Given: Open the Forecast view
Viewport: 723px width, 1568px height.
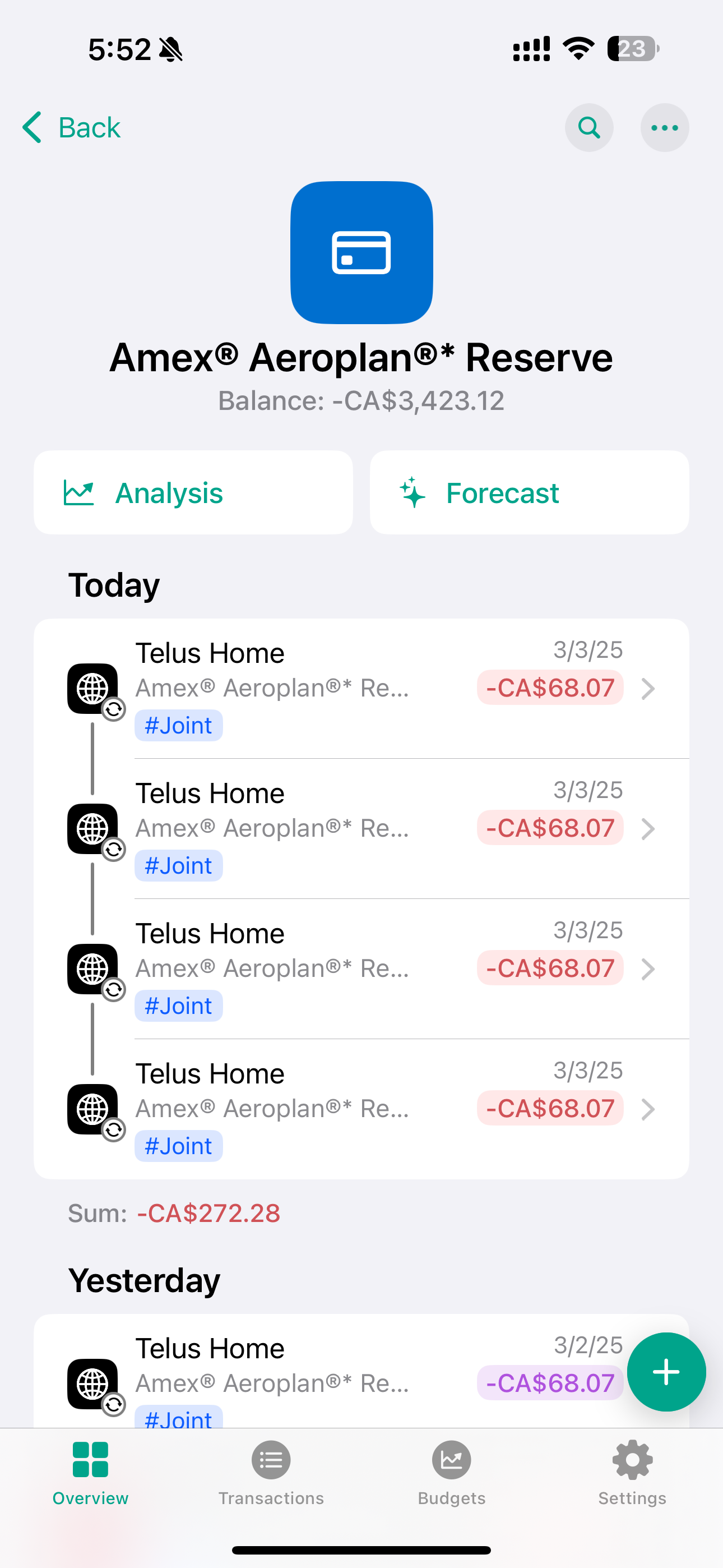Looking at the screenshot, I should tap(529, 492).
